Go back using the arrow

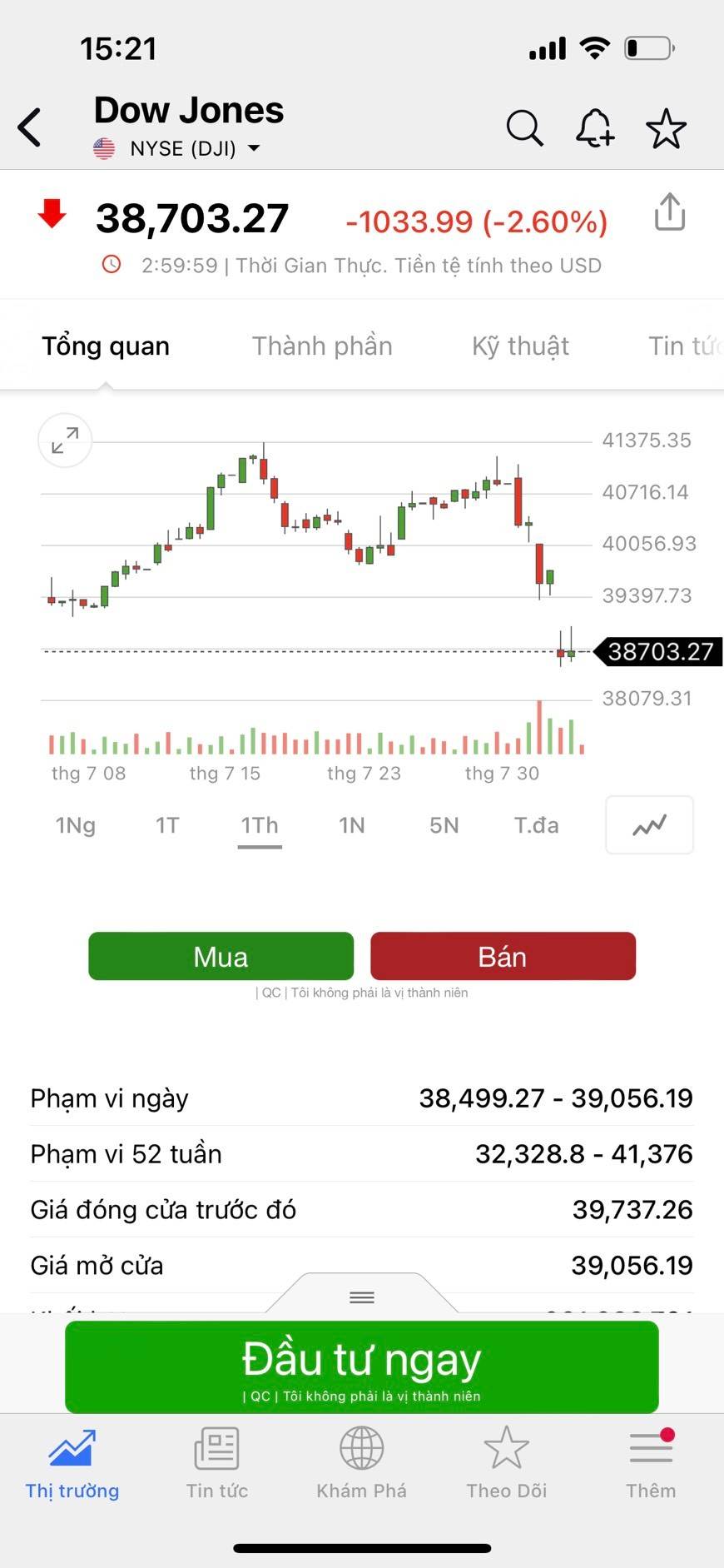point(31,128)
